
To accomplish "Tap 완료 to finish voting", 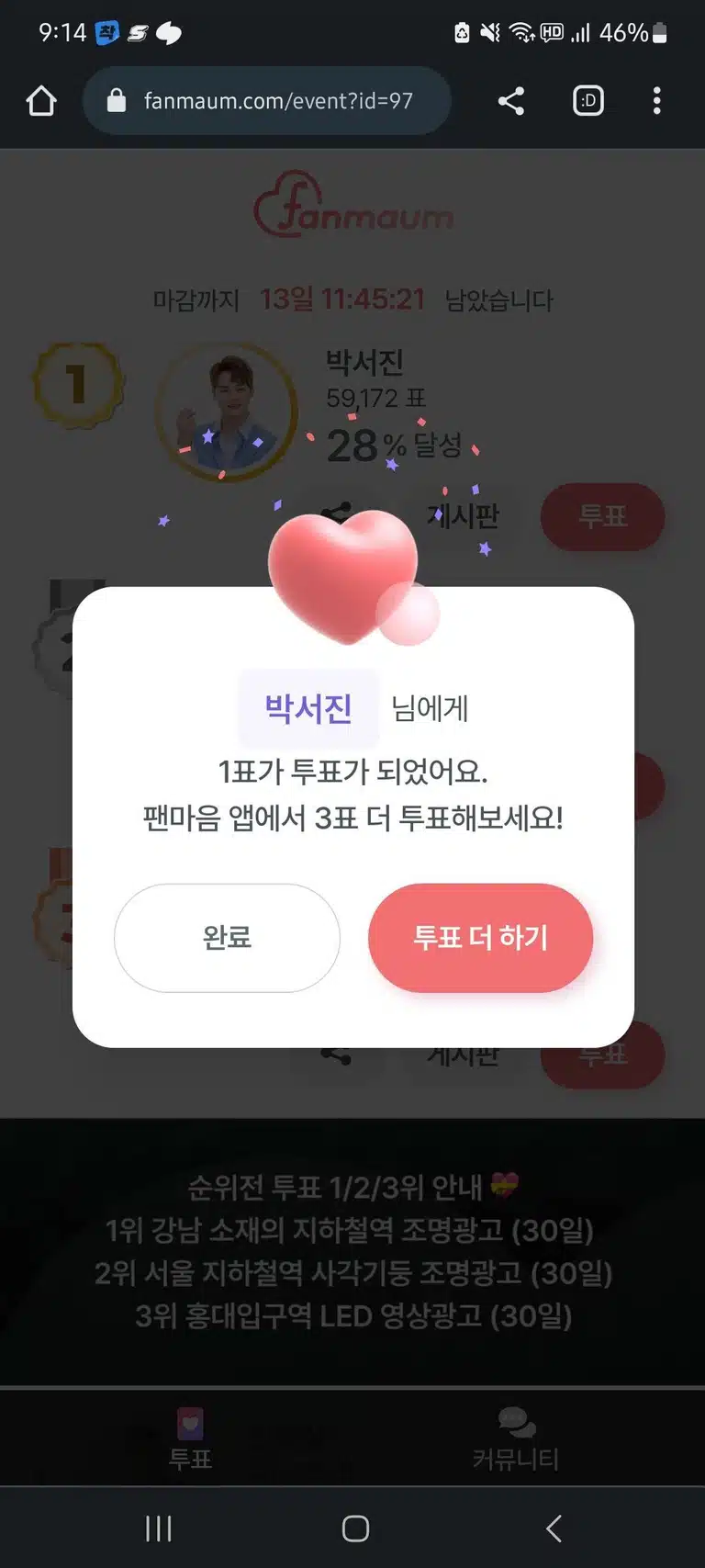I will (227, 937).
